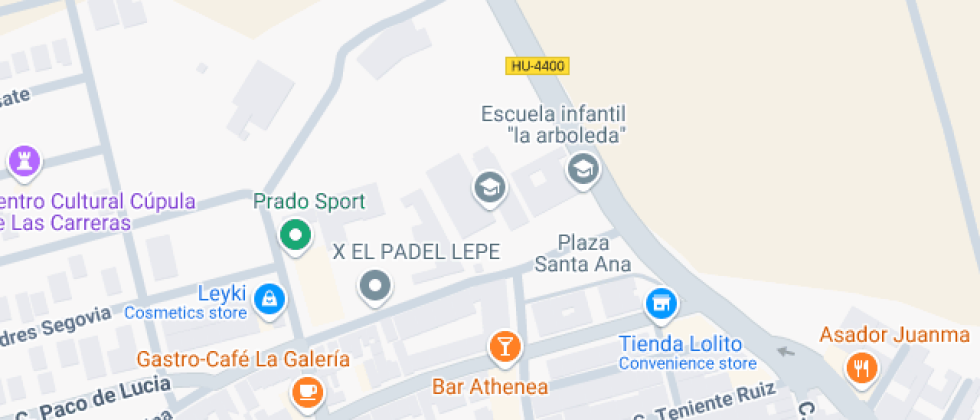Open Gastro-Café La Galería coffee marker

307,391
